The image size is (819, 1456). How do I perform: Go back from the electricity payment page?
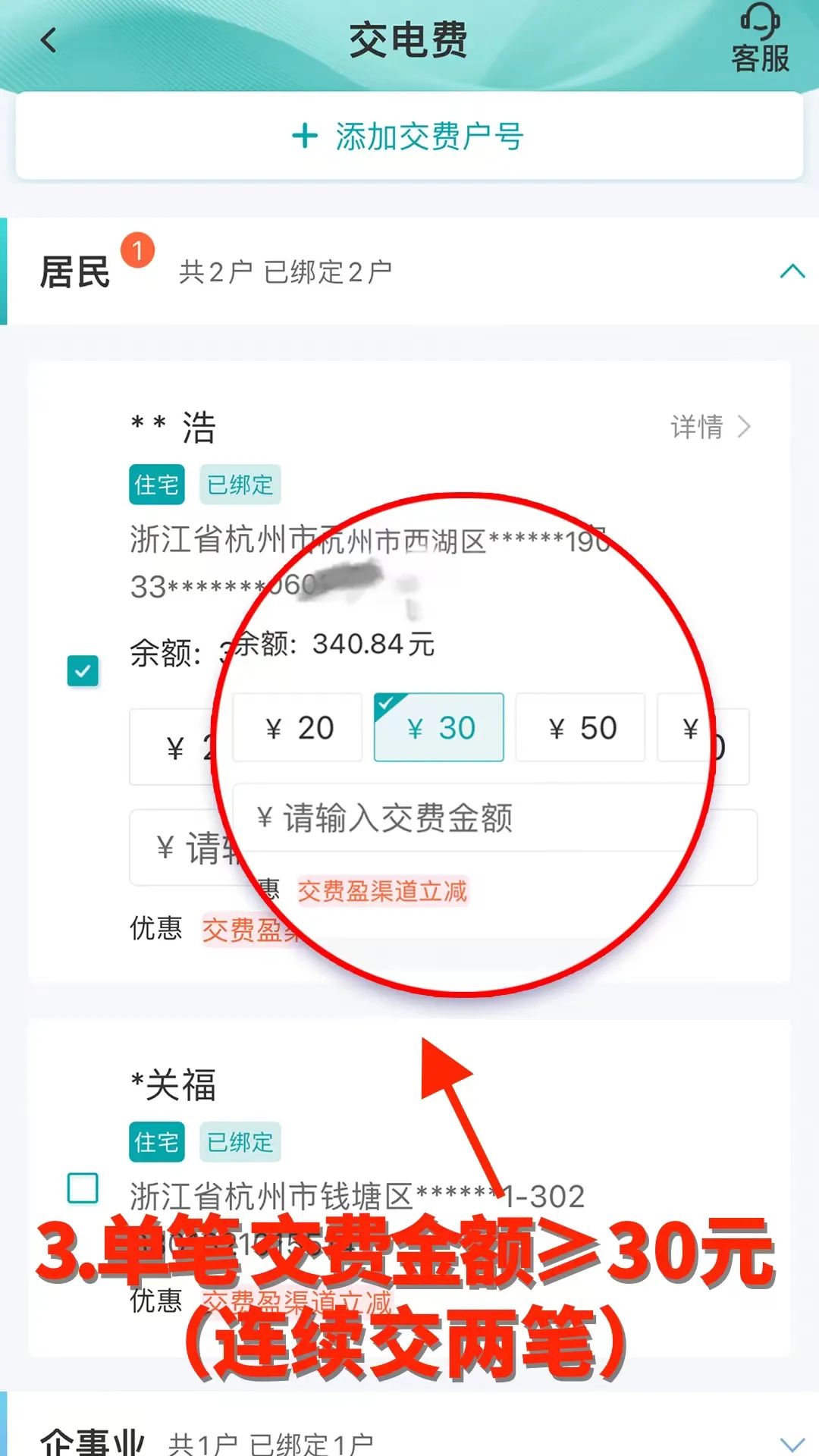(49, 40)
